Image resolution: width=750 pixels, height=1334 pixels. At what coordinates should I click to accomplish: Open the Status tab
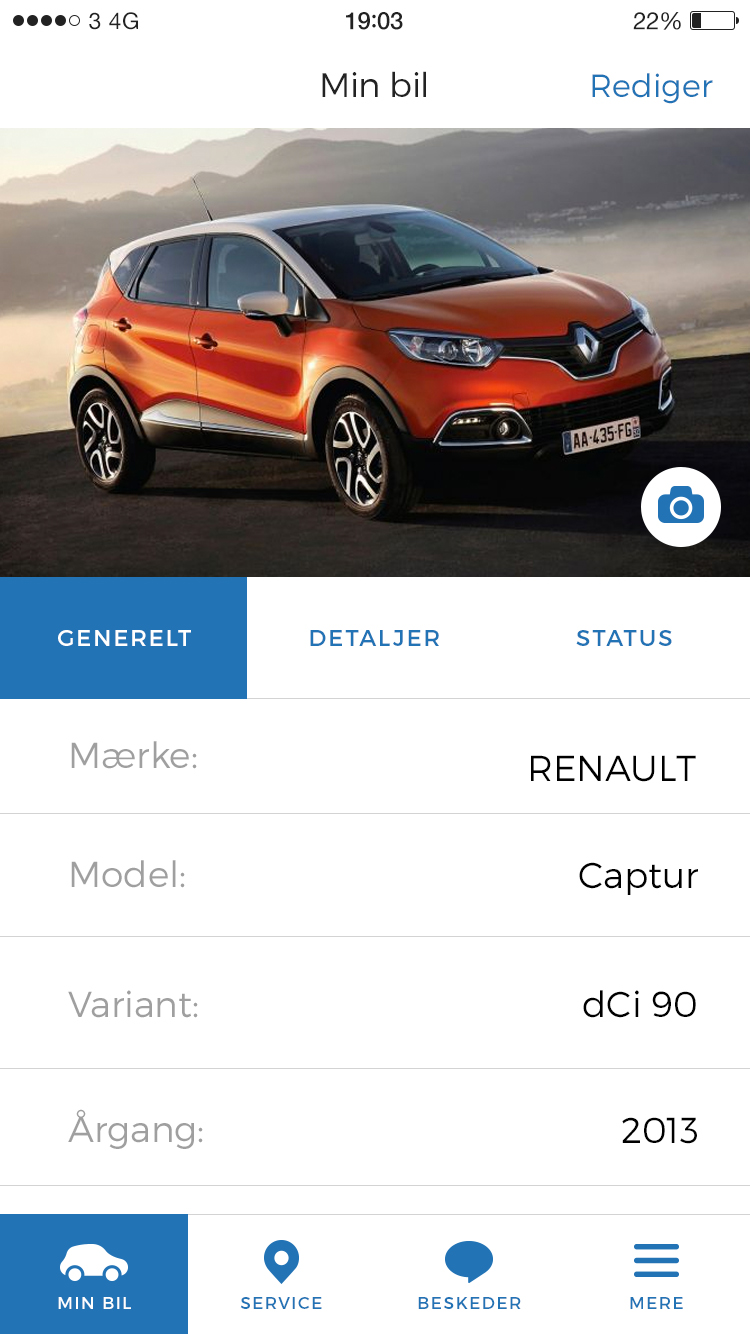click(x=624, y=638)
